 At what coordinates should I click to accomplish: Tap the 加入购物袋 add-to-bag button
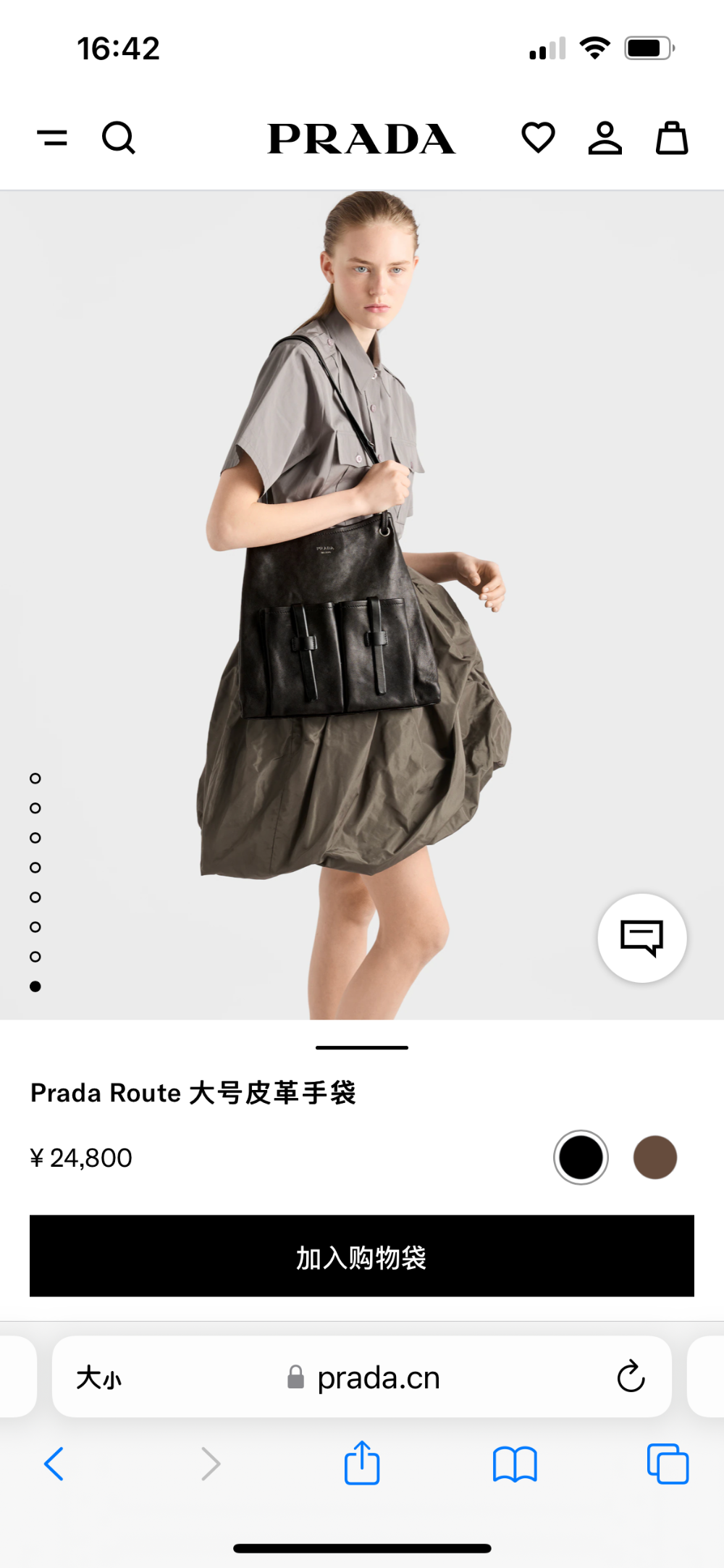click(362, 1256)
